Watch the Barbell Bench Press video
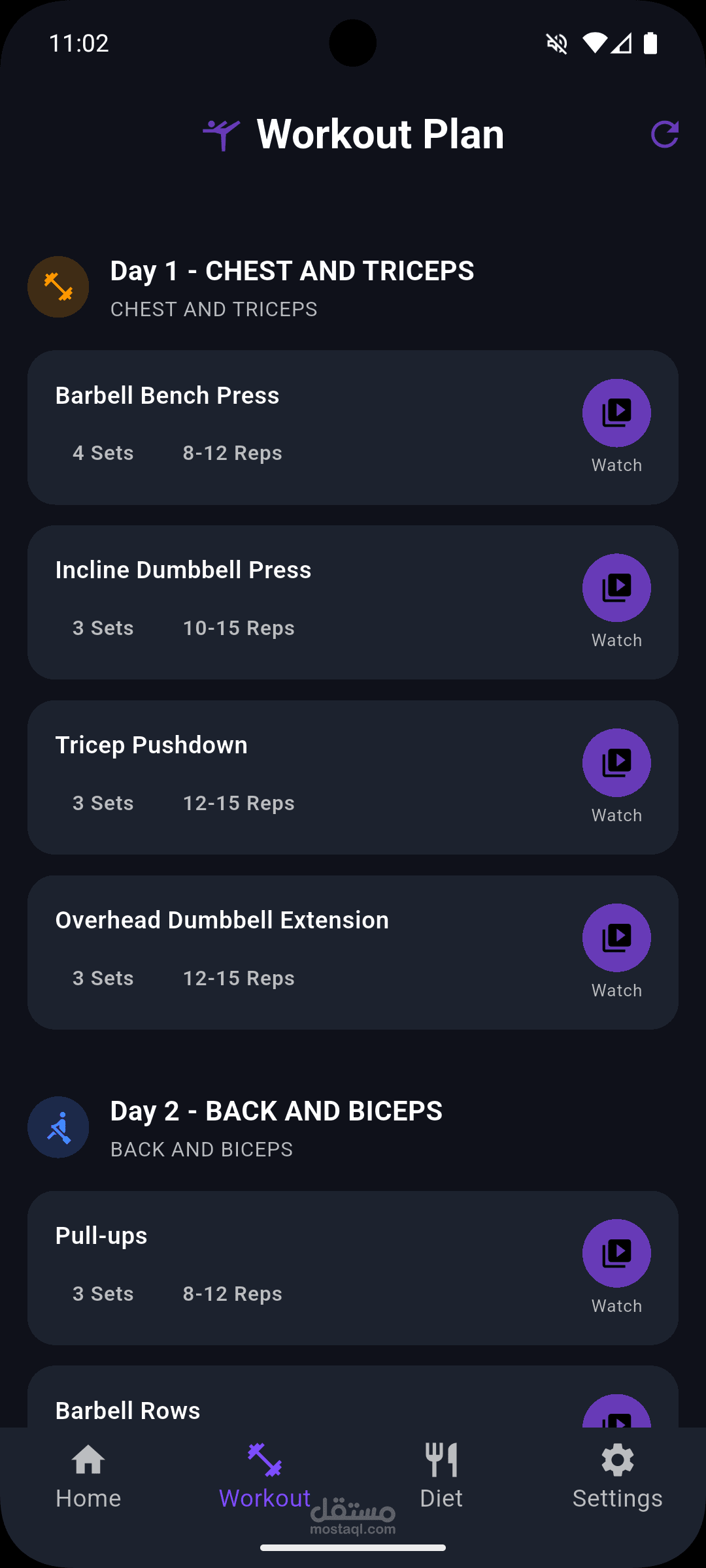 [616, 414]
